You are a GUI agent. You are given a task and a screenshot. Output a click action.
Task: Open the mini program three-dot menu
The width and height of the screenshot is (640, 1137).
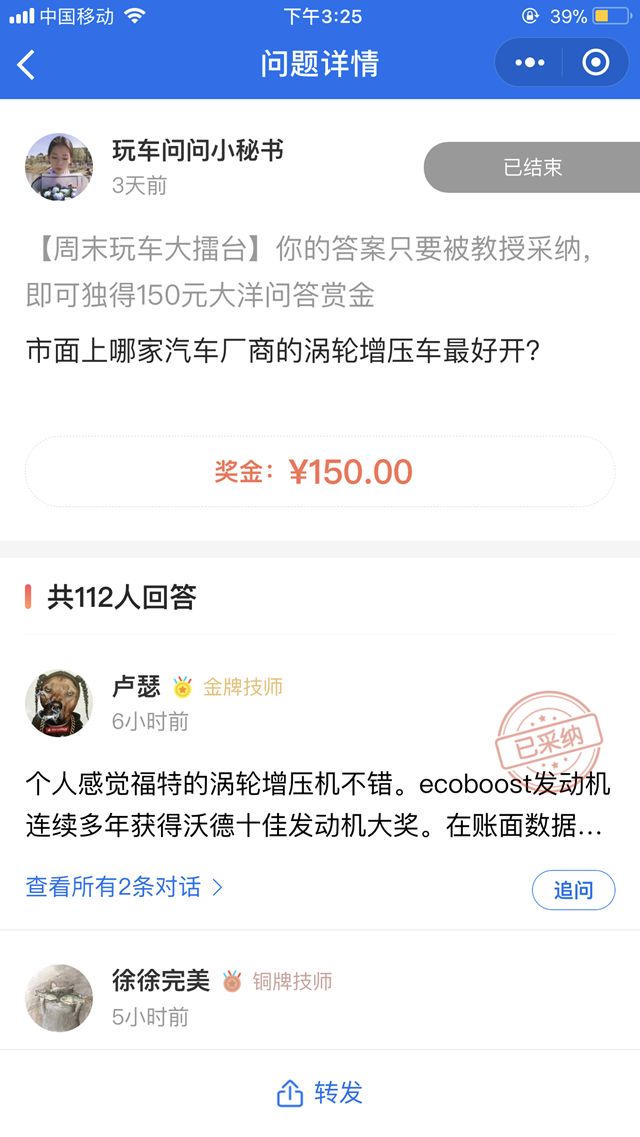point(530,63)
